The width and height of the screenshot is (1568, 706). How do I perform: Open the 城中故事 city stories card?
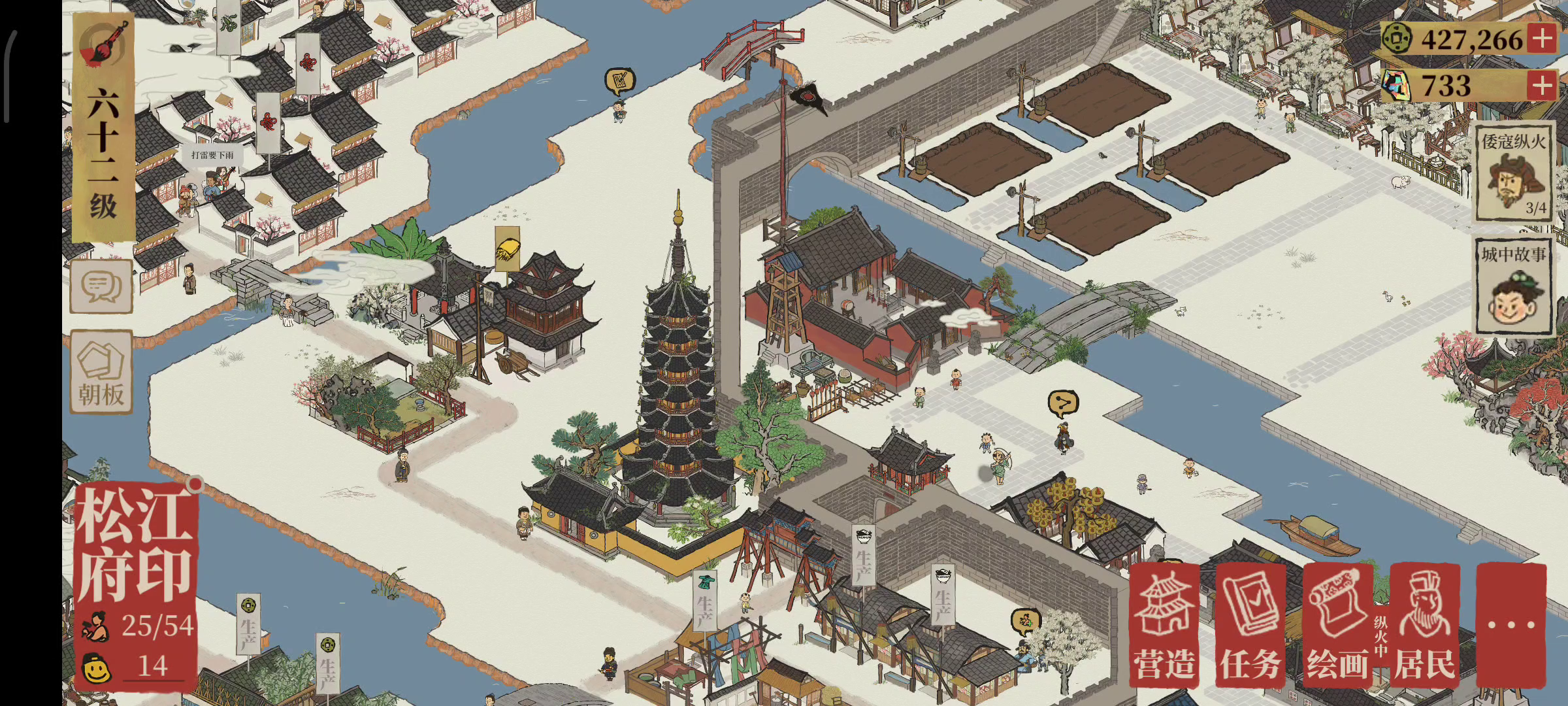[x=1514, y=286]
